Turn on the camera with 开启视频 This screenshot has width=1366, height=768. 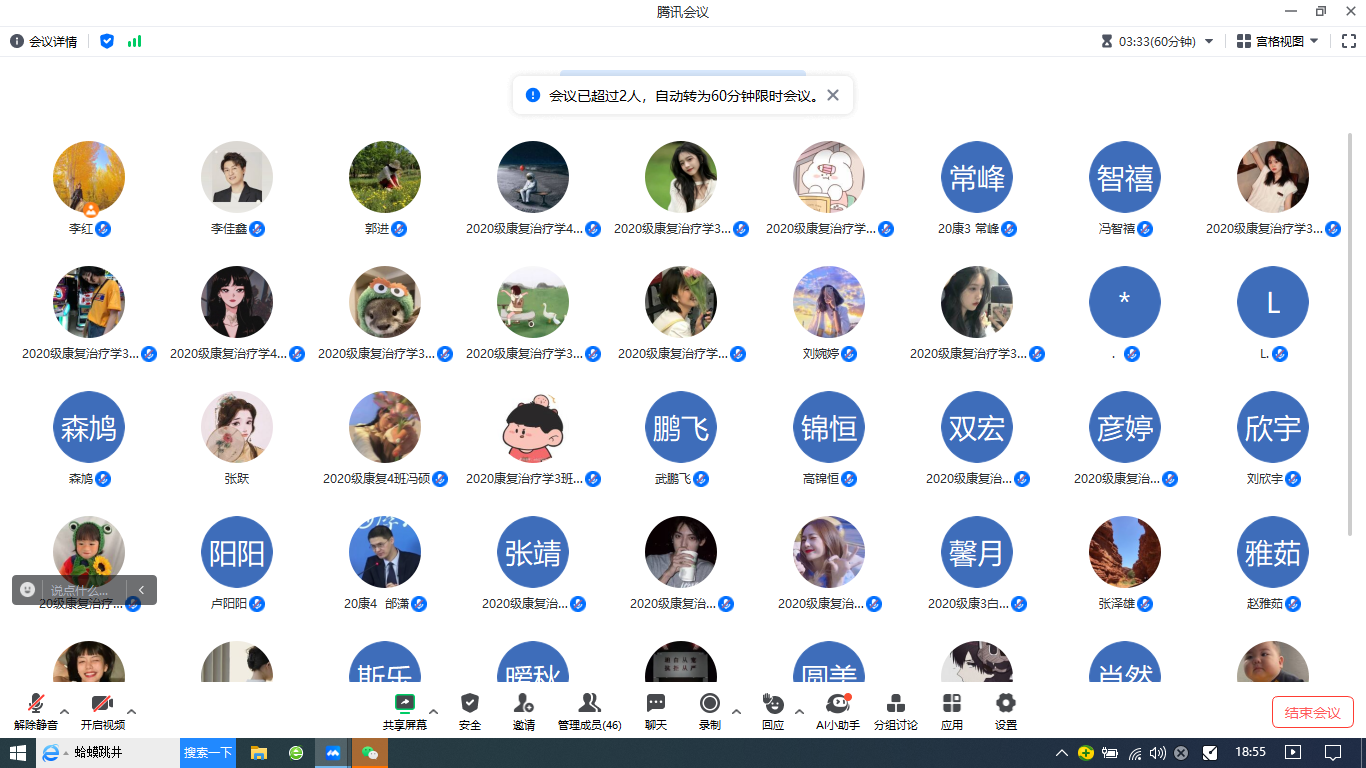pyautogui.click(x=102, y=711)
